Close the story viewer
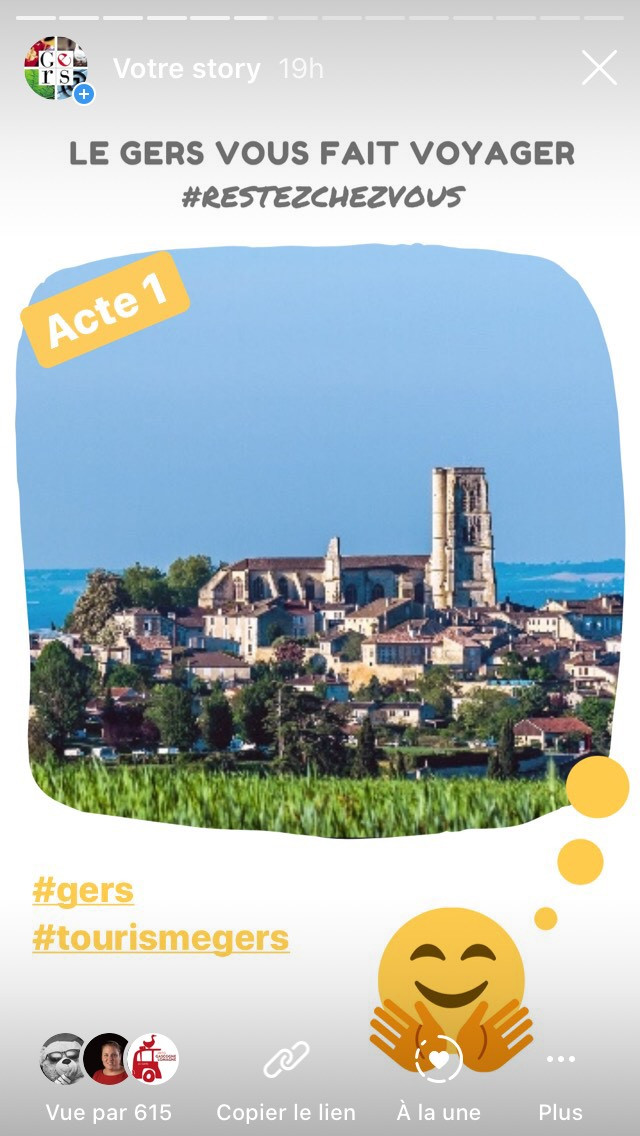This screenshot has height=1136, width=640. tap(599, 68)
